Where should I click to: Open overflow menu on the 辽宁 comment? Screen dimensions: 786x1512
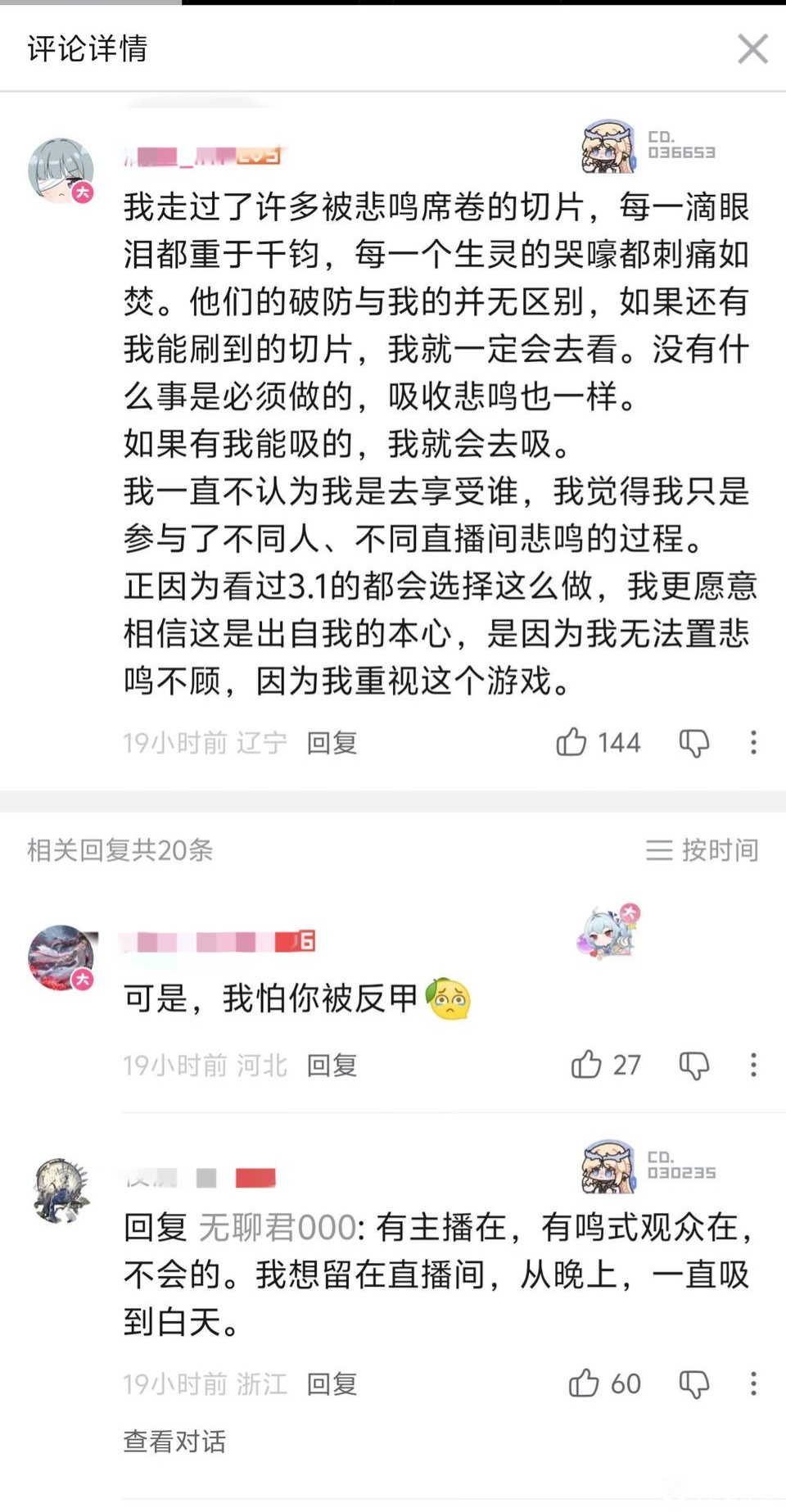point(753,743)
